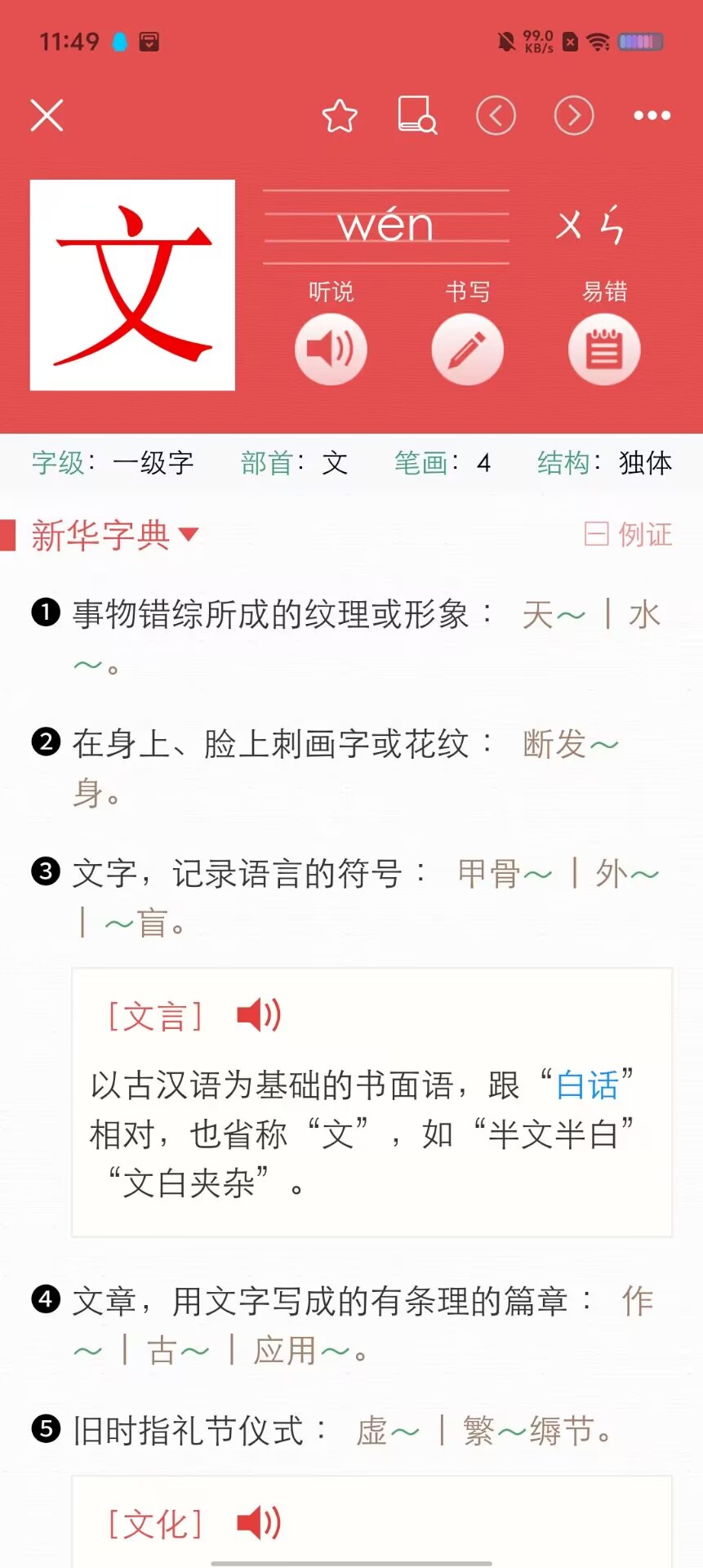The width and height of the screenshot is (703, 1568).
Task: Play audio for the word 文化
Action: [259, 1523]
